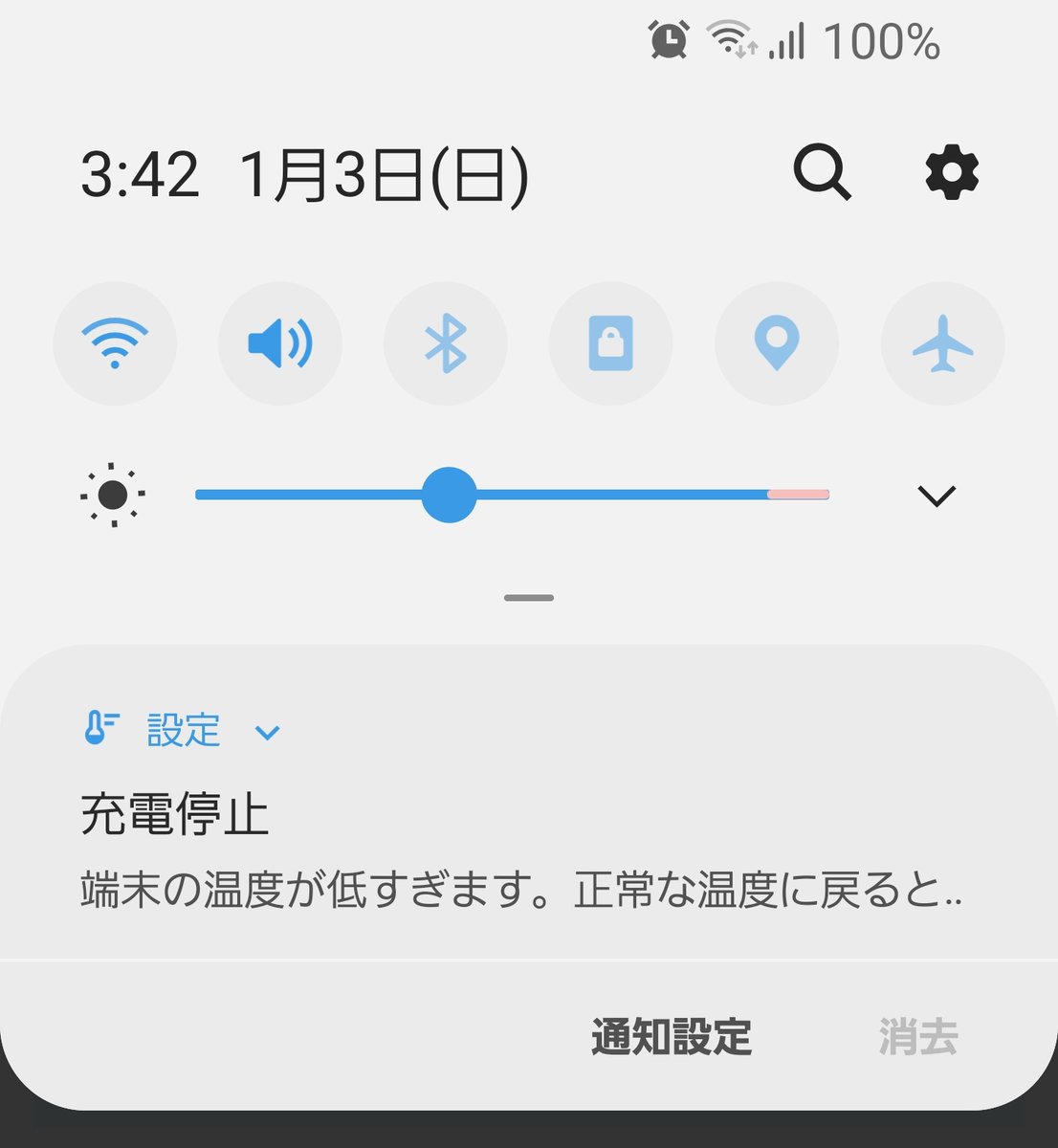The height and width of the screenshot is (1148, 1058).
Task: Open settings via the gear icon
Action: point(952,173)
